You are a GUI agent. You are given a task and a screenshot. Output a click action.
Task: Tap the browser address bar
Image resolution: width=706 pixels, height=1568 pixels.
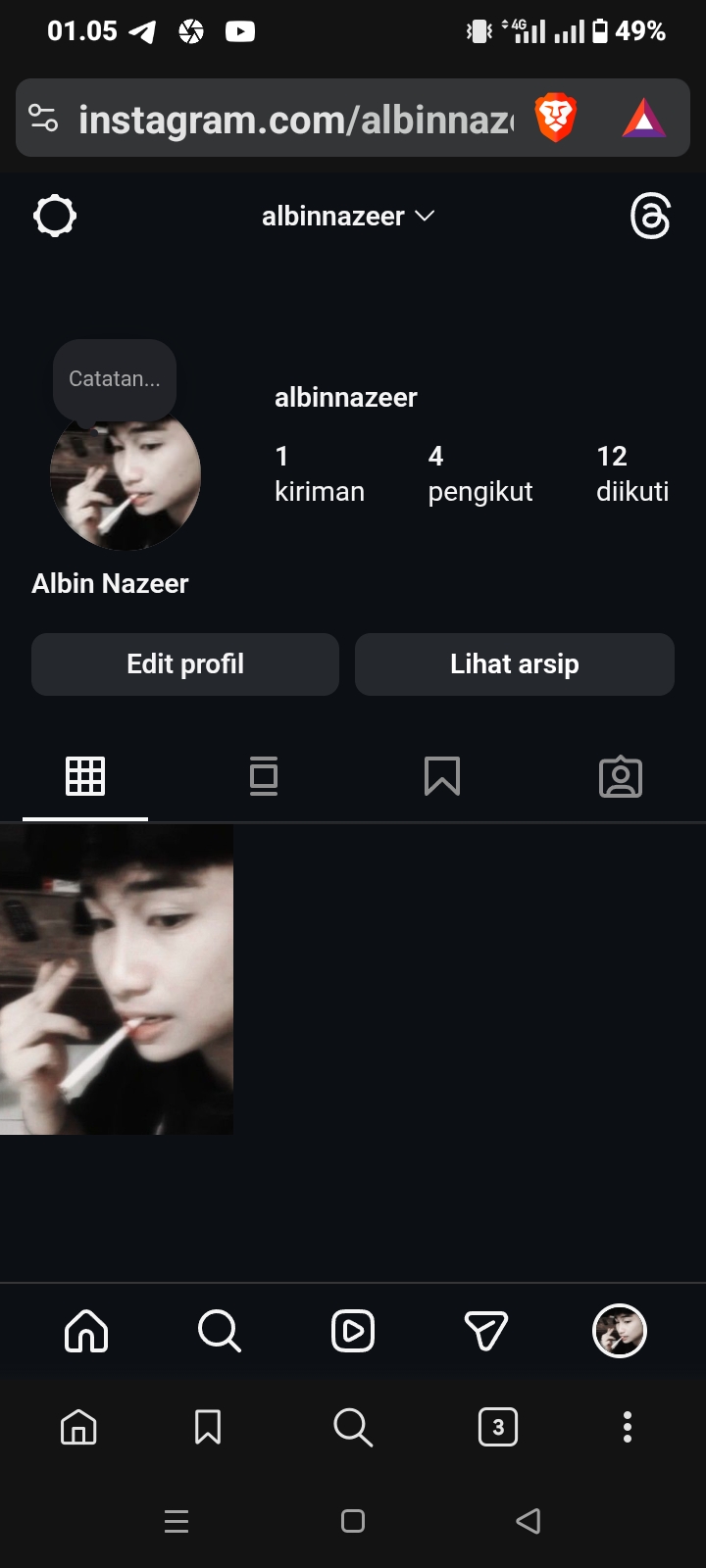click(294, 120)
